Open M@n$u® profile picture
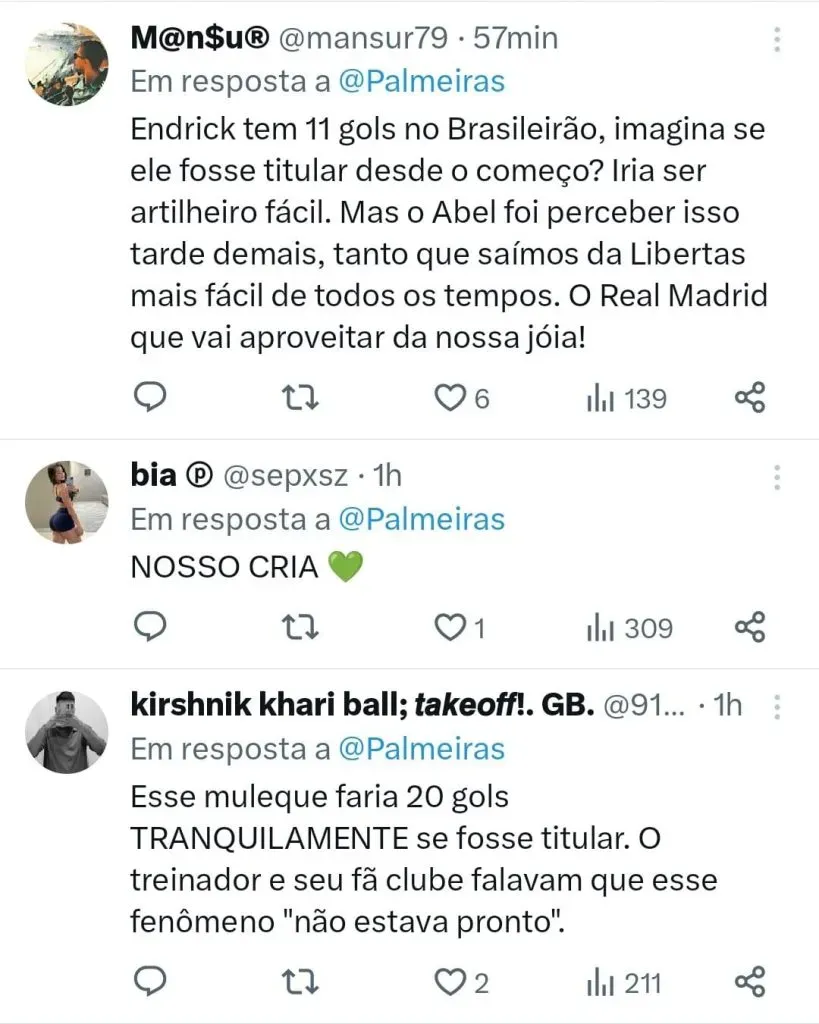 (67, 64)
